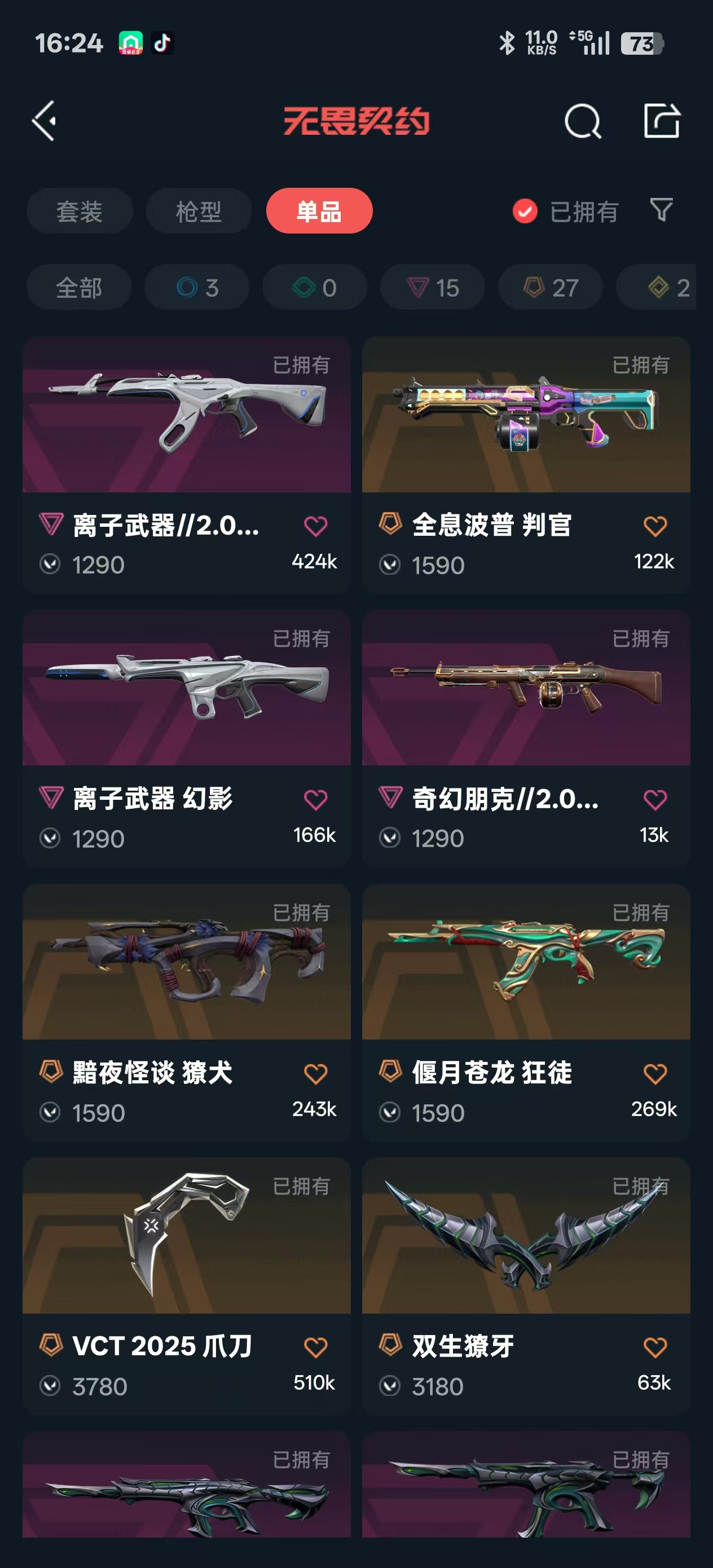Open the search icon
Screen dimensions: 713x1568
(582, 121)
